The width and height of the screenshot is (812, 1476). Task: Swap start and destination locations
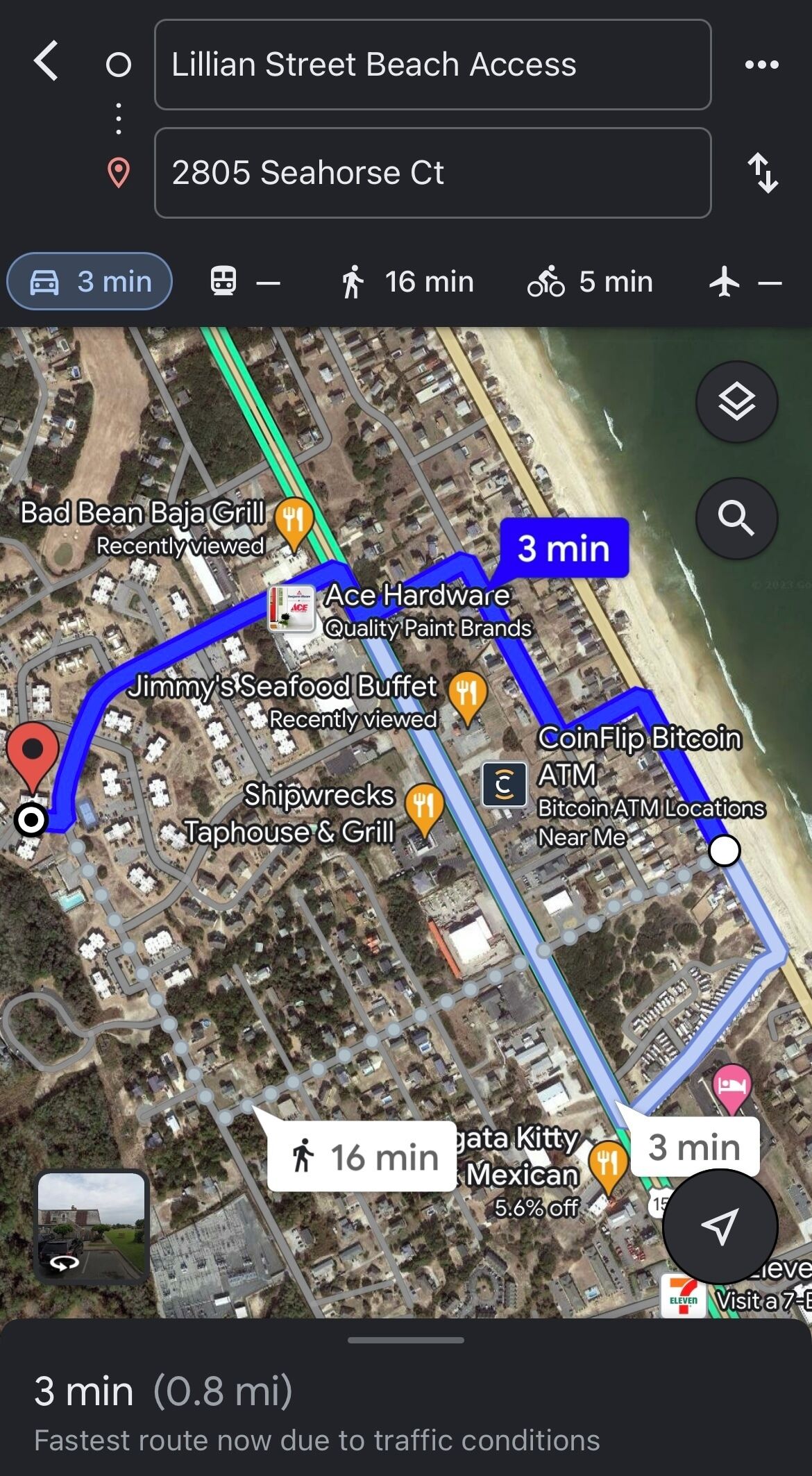[762, 173]
